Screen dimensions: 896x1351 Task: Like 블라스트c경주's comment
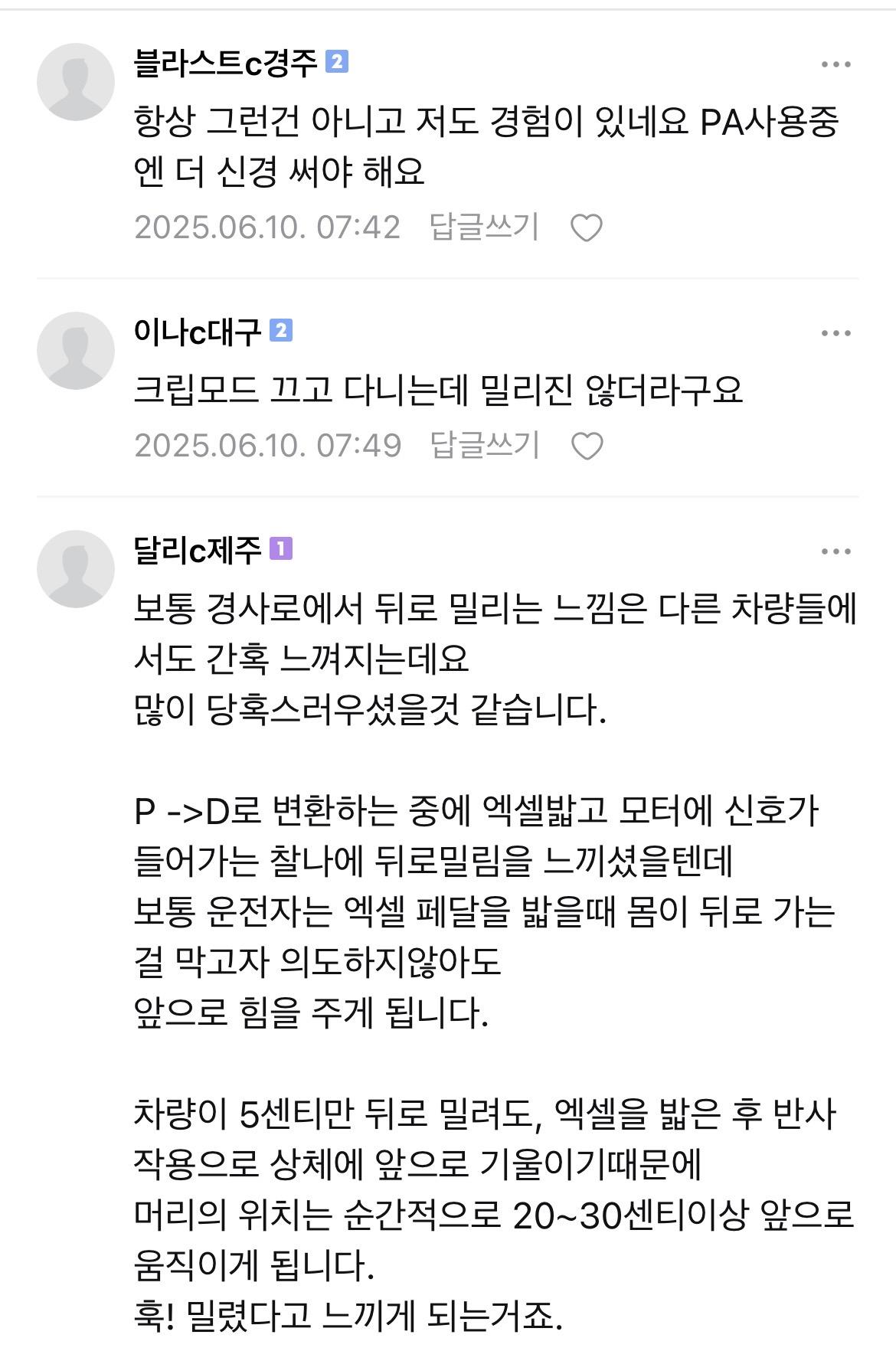pos(587,228)
